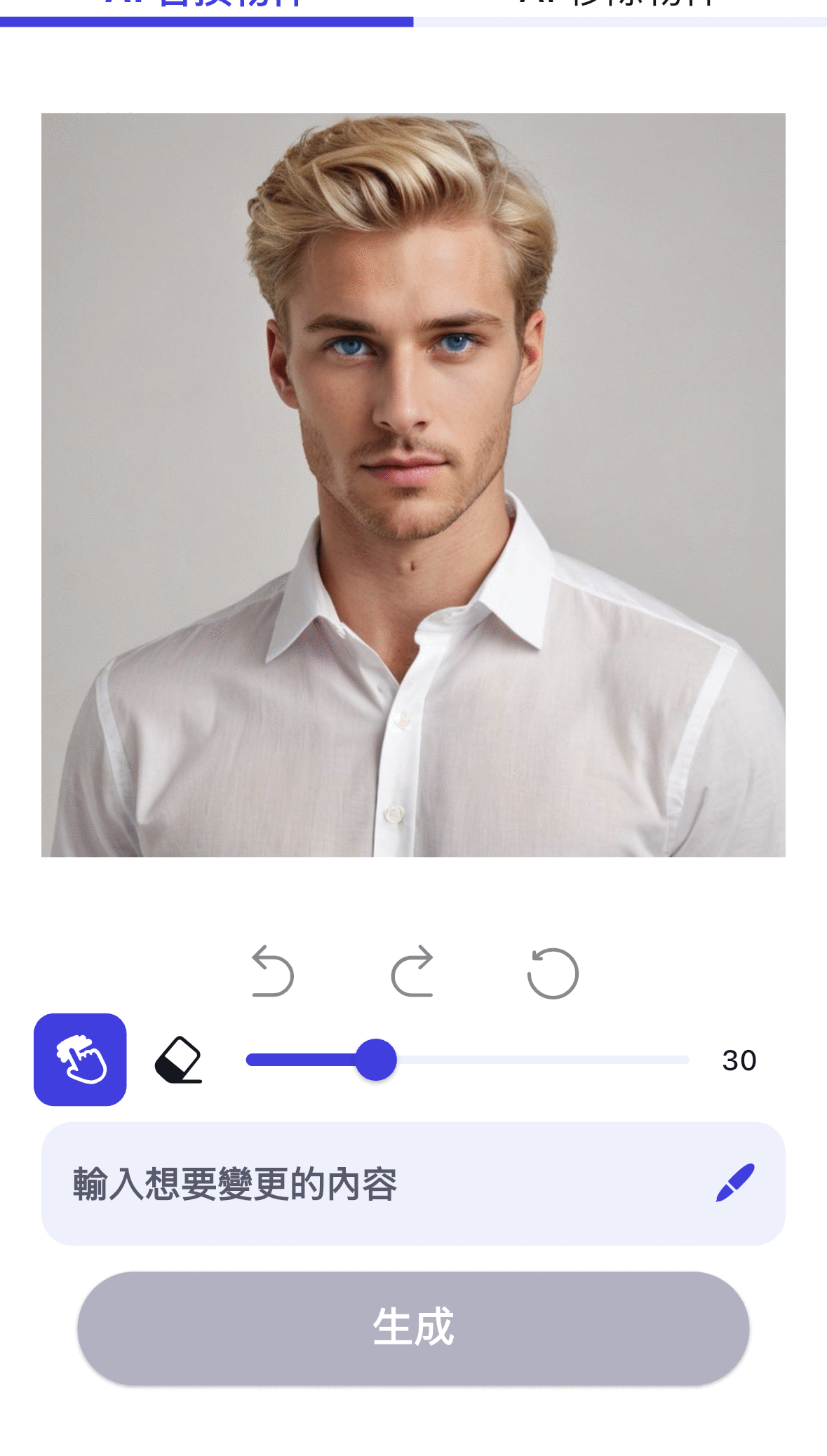Screen dimensions: 827x1456
Task: Enter text in the 輸入想要變更的內容 field
Action: (351, 1184)
